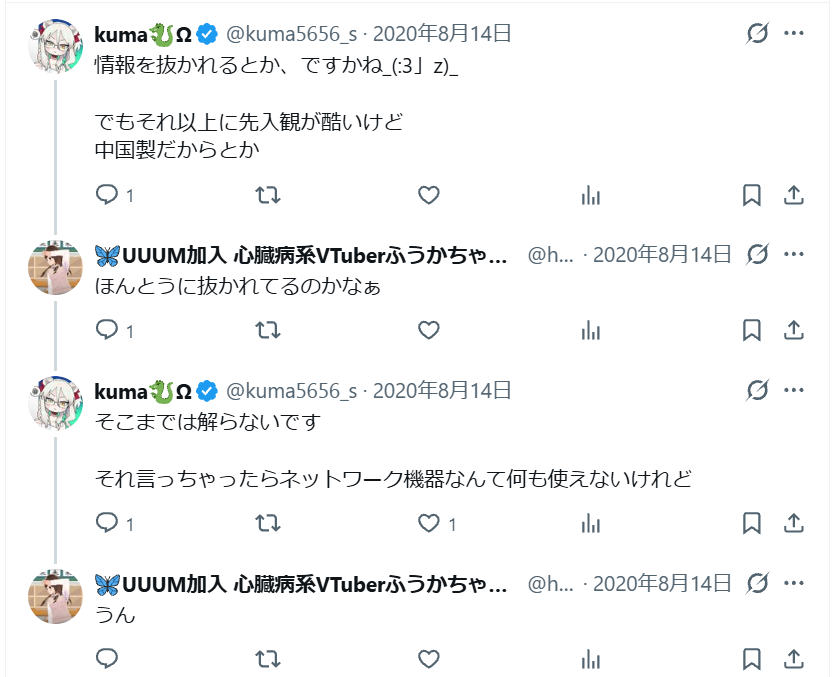
Task: Like kuma's tweet そこまでは解らないです
Action: (428, 523)
